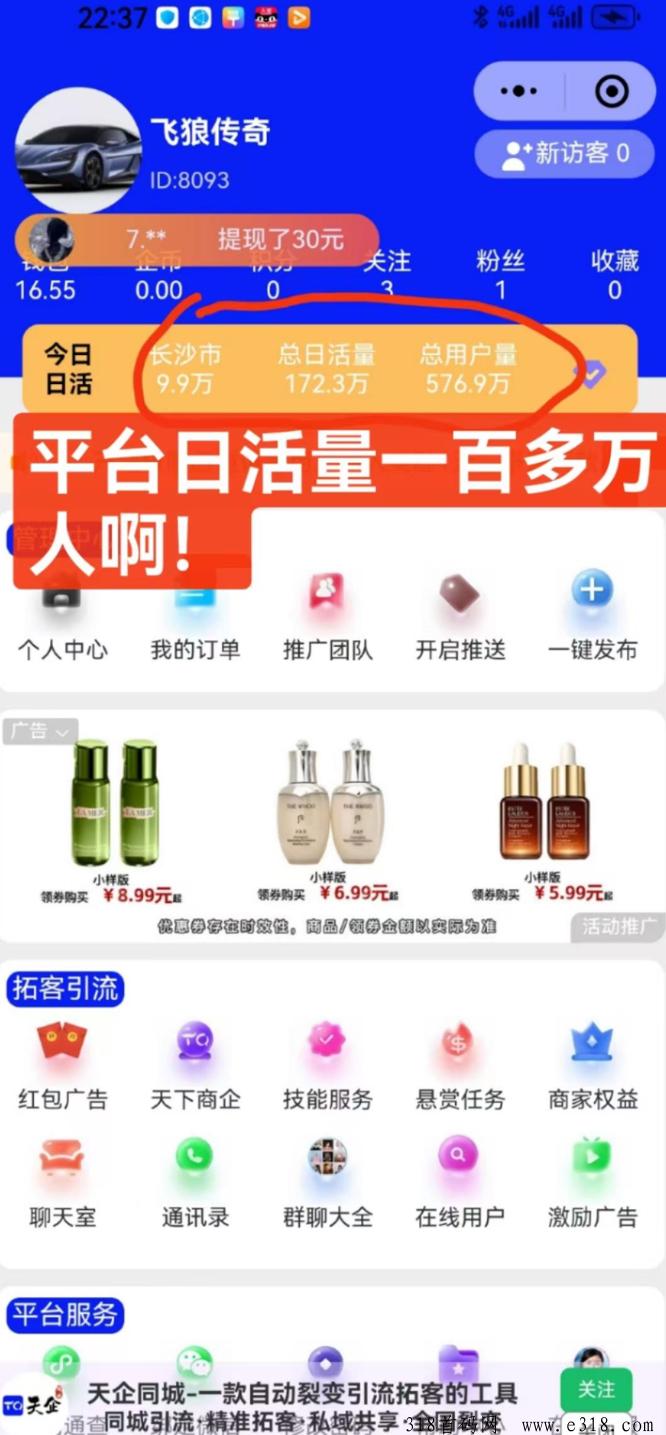Go to 技能服务

click(327, 1067)
